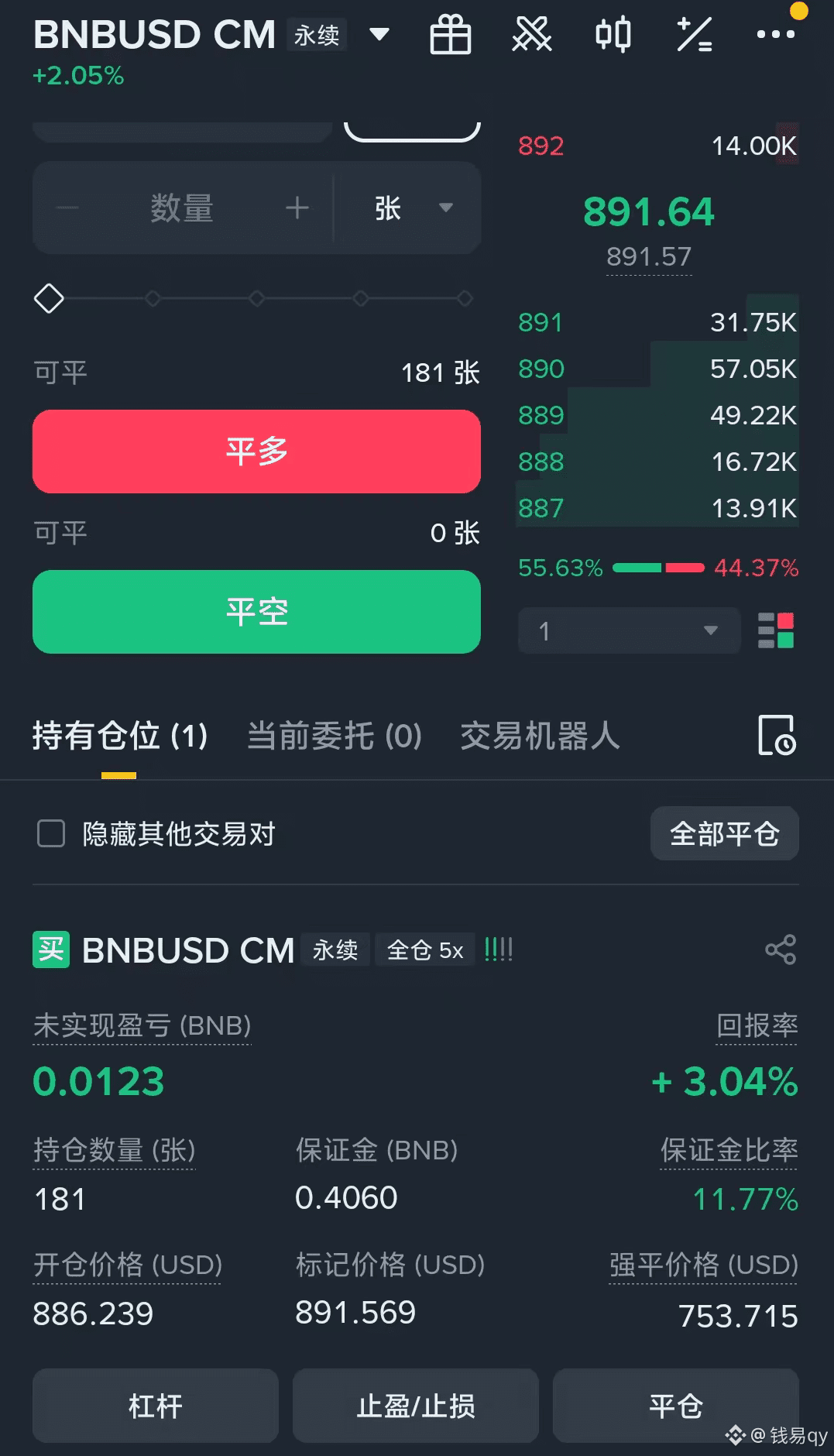The height and width of the screenshot is (1456, 834).
Task: Adjust leverage with the 杠杆 button
Action: click(x=156, y=1406)
